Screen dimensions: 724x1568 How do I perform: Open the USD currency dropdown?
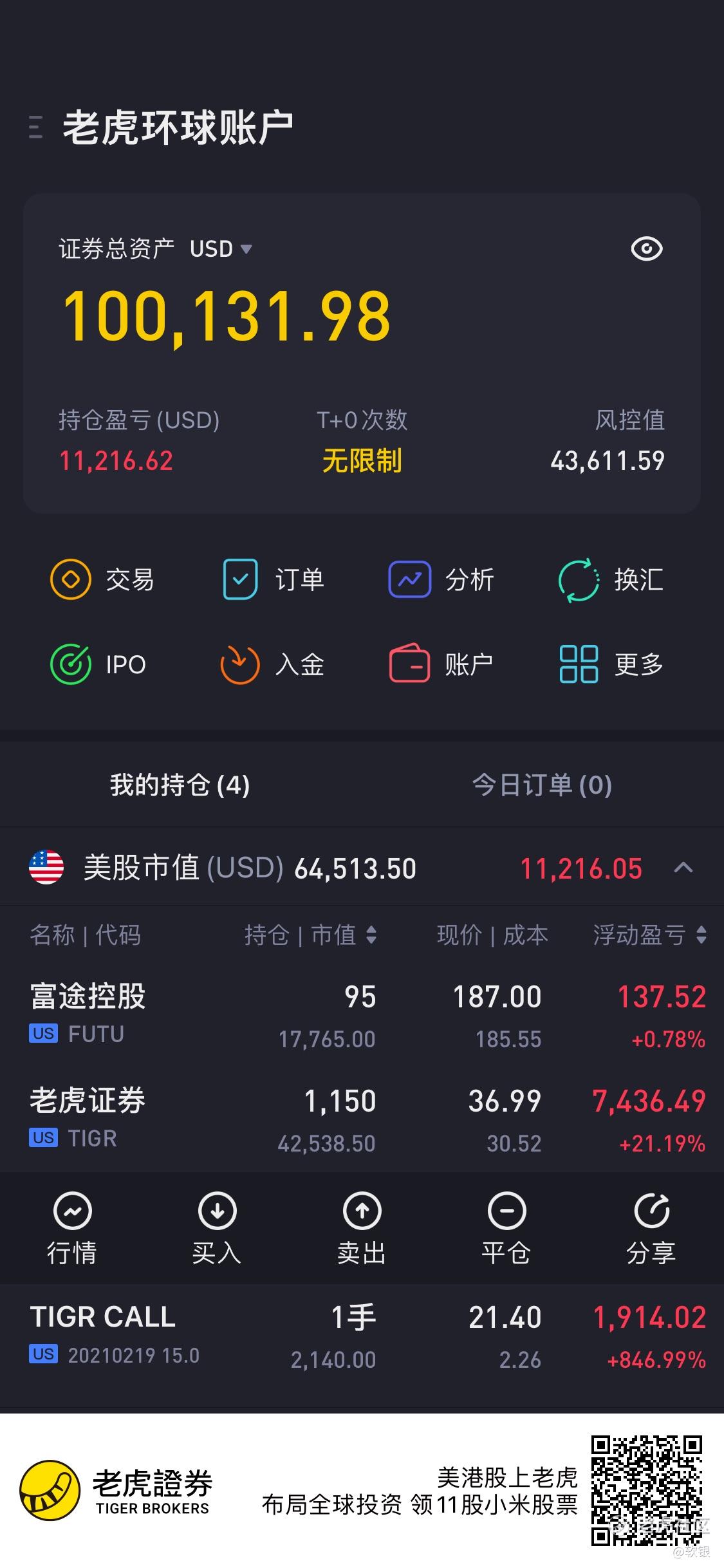tap(221, 248)
